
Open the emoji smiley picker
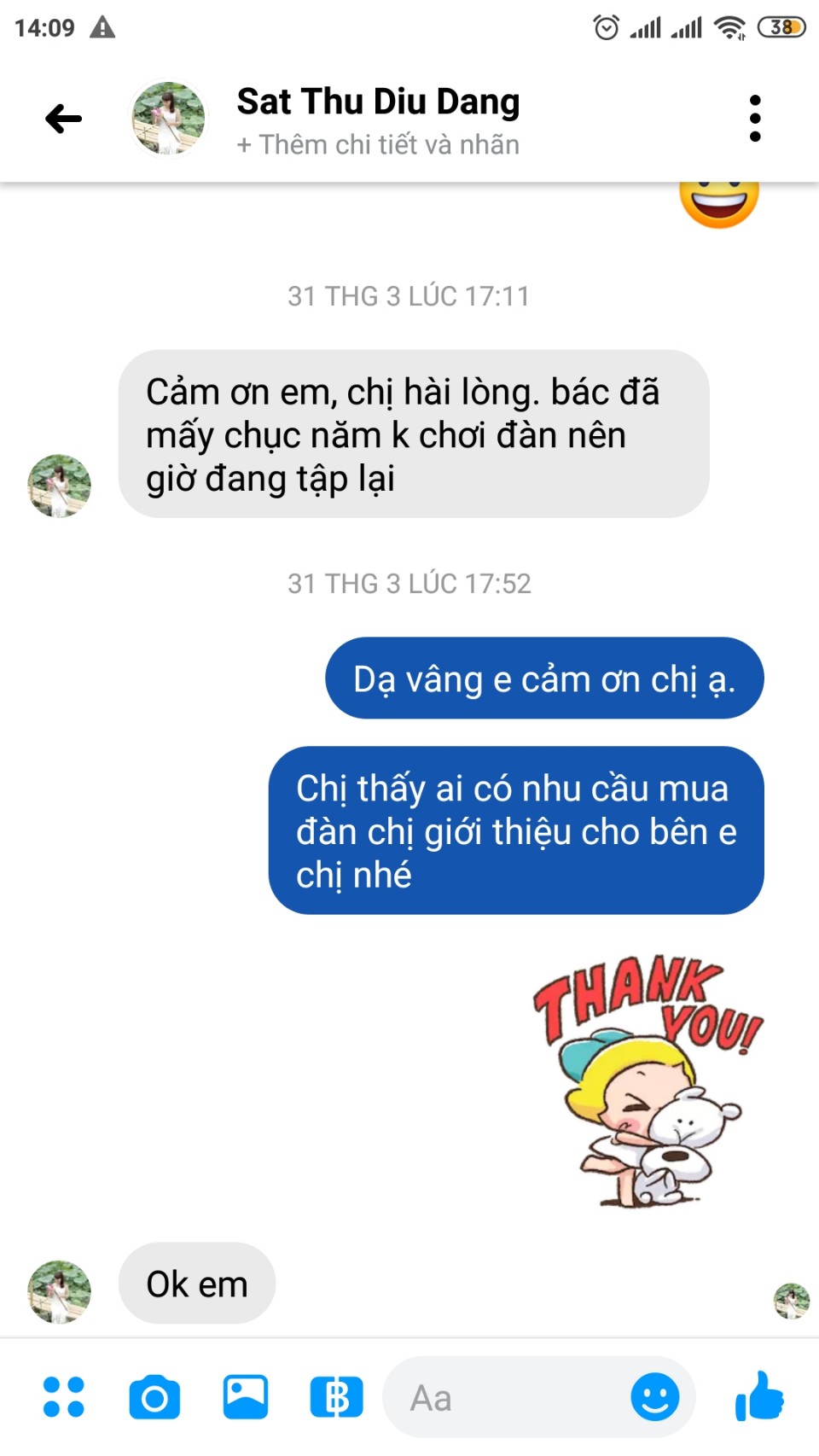pyautogui.click(x=655, y=1397)
